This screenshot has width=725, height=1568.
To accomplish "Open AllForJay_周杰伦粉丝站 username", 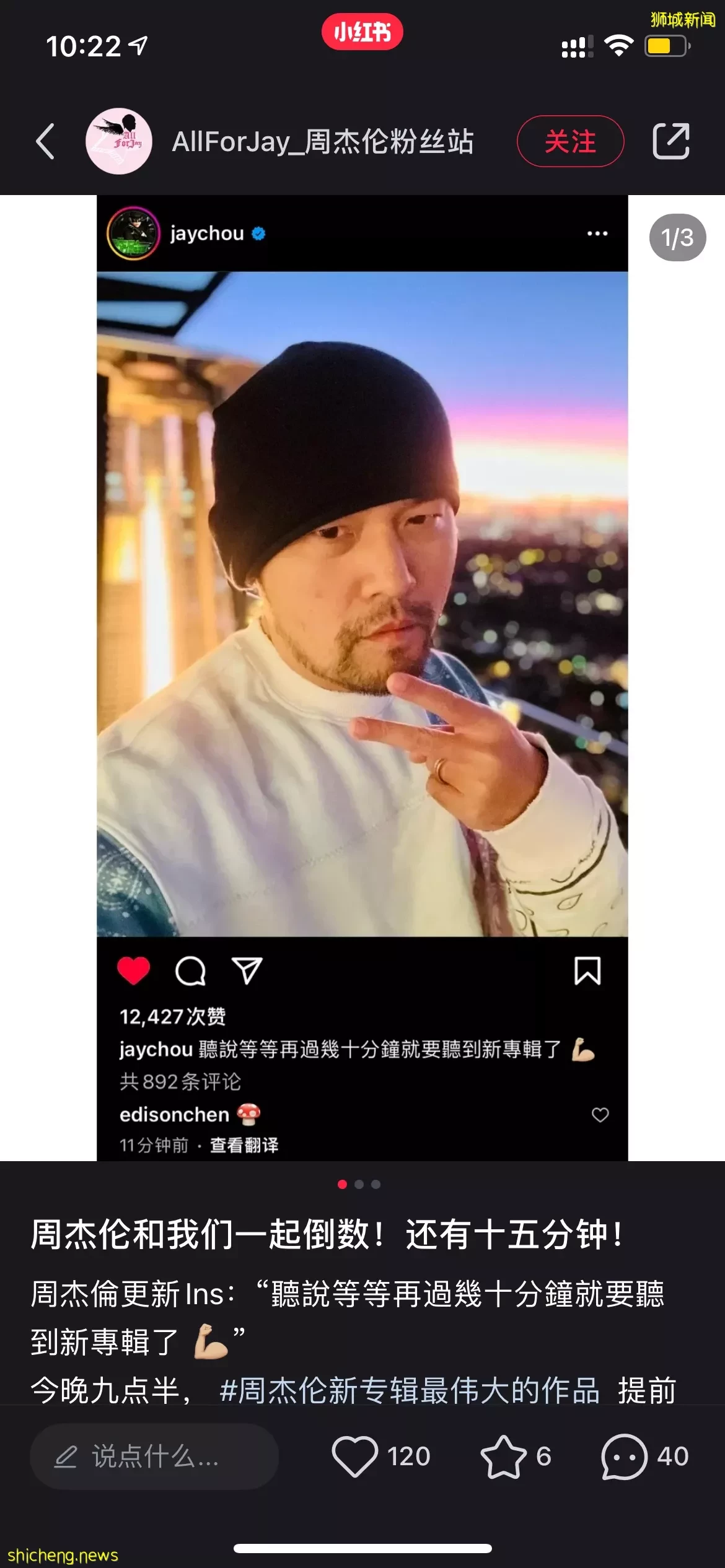I will 322,141.
